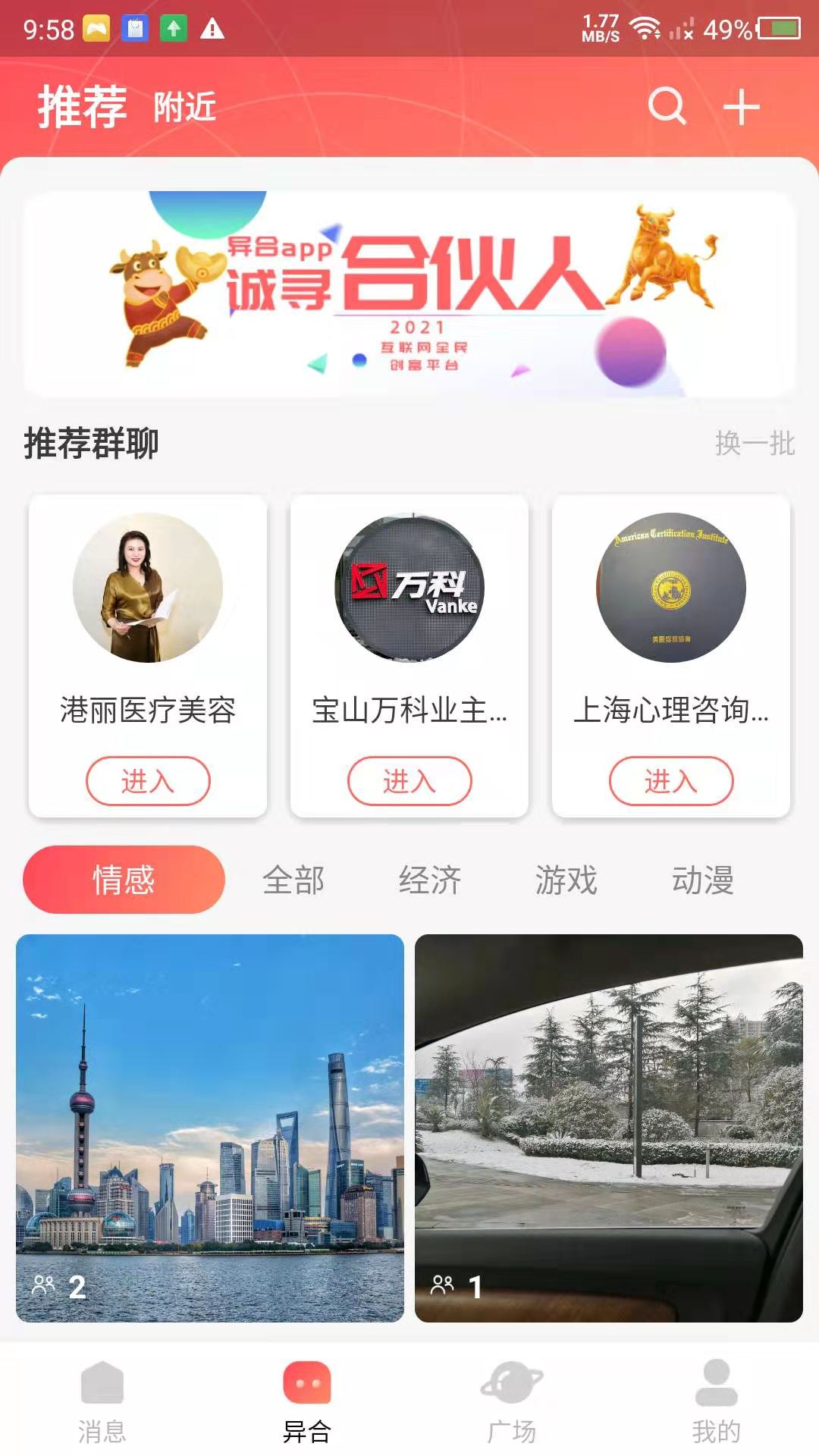
Task: Tap the plus icon in header
Action: click(741, 107)
